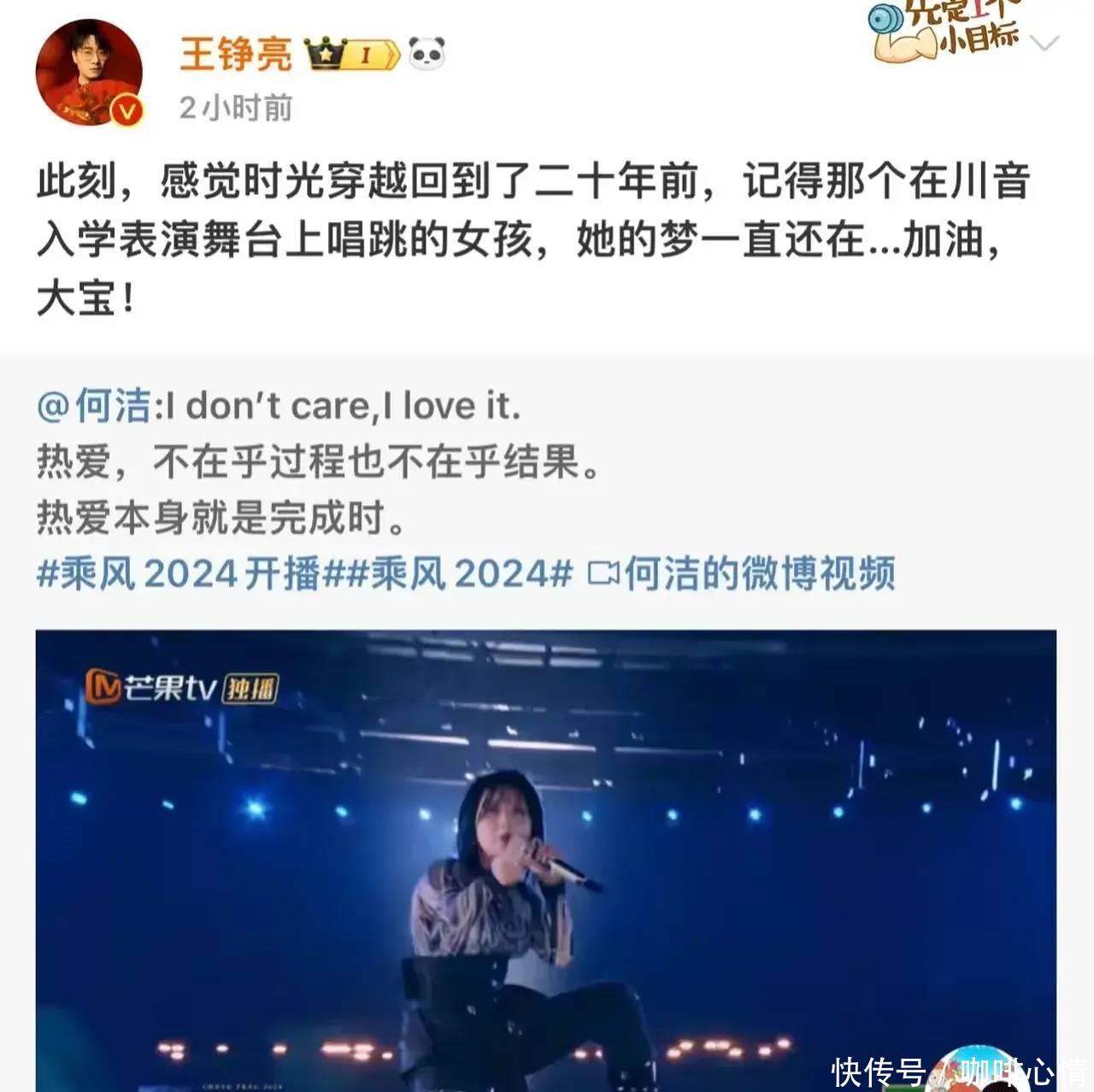Tap the crown membership badge
This screenshot has width=1094, height=1092.
point(351,56)
